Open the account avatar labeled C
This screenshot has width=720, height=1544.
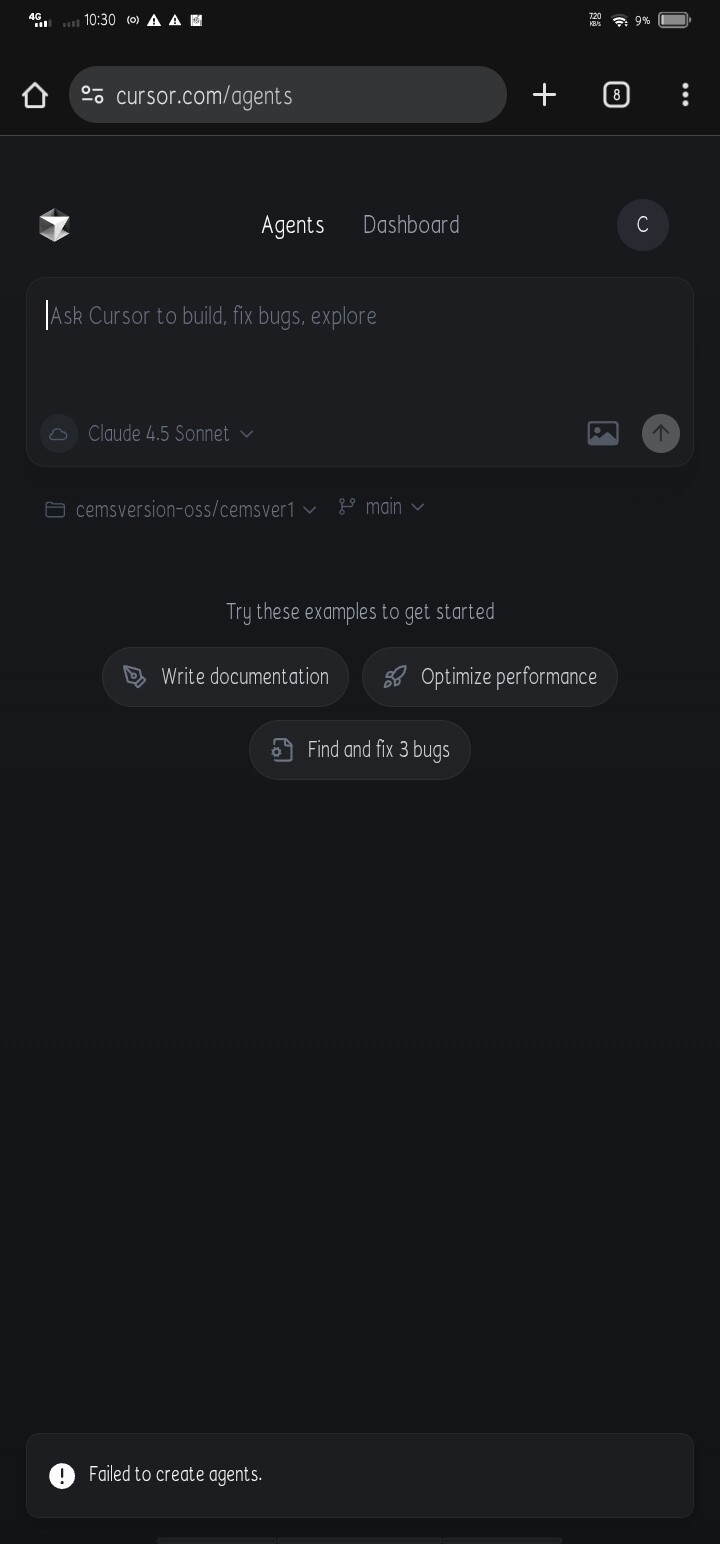(642, 225)
